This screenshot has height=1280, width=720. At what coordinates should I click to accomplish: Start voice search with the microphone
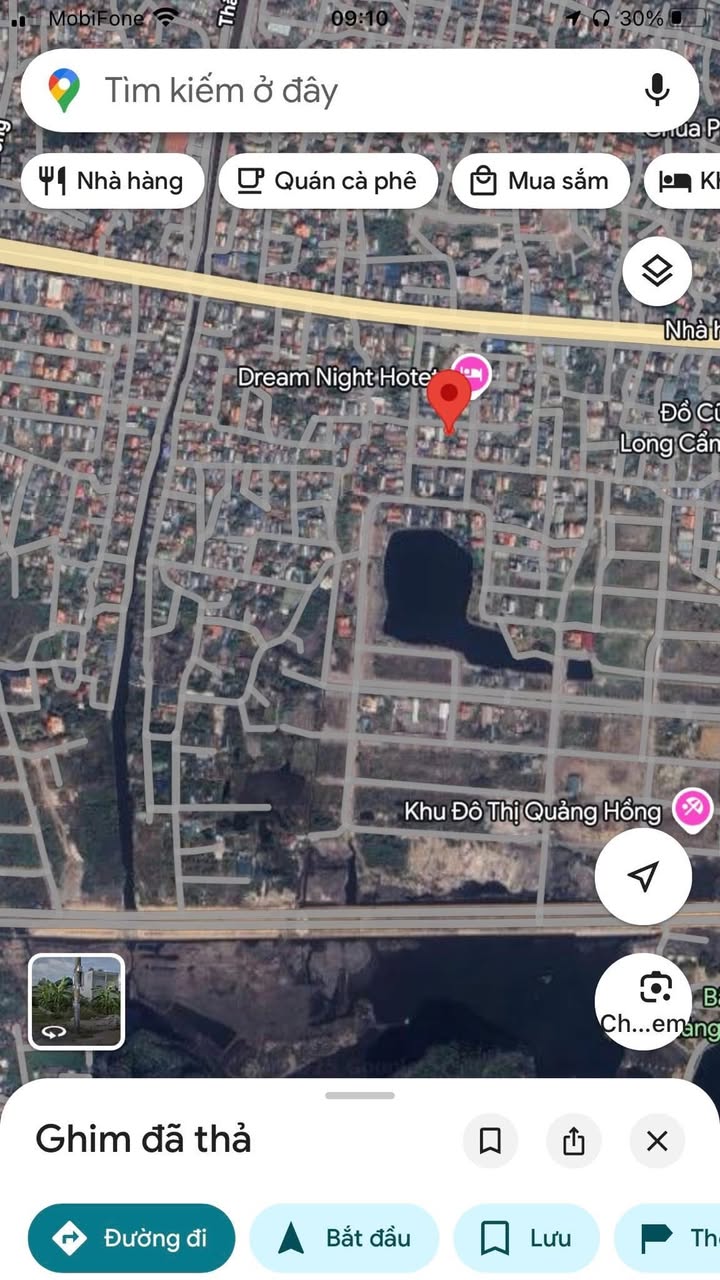coord(656,91)
